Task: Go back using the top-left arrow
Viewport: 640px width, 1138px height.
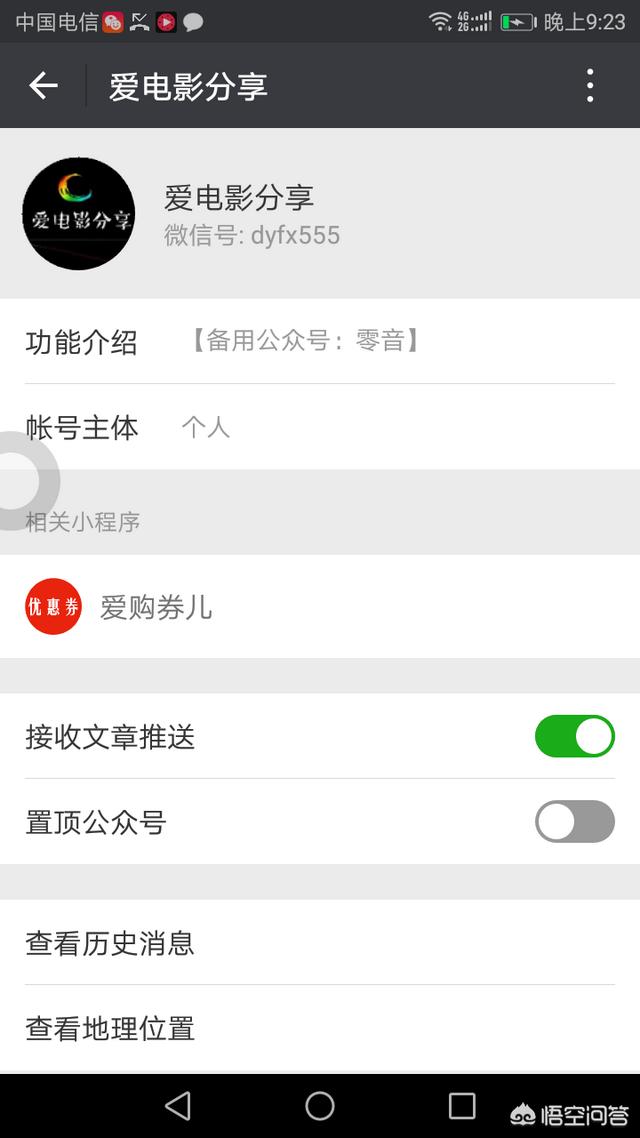Action: [43, 86]
